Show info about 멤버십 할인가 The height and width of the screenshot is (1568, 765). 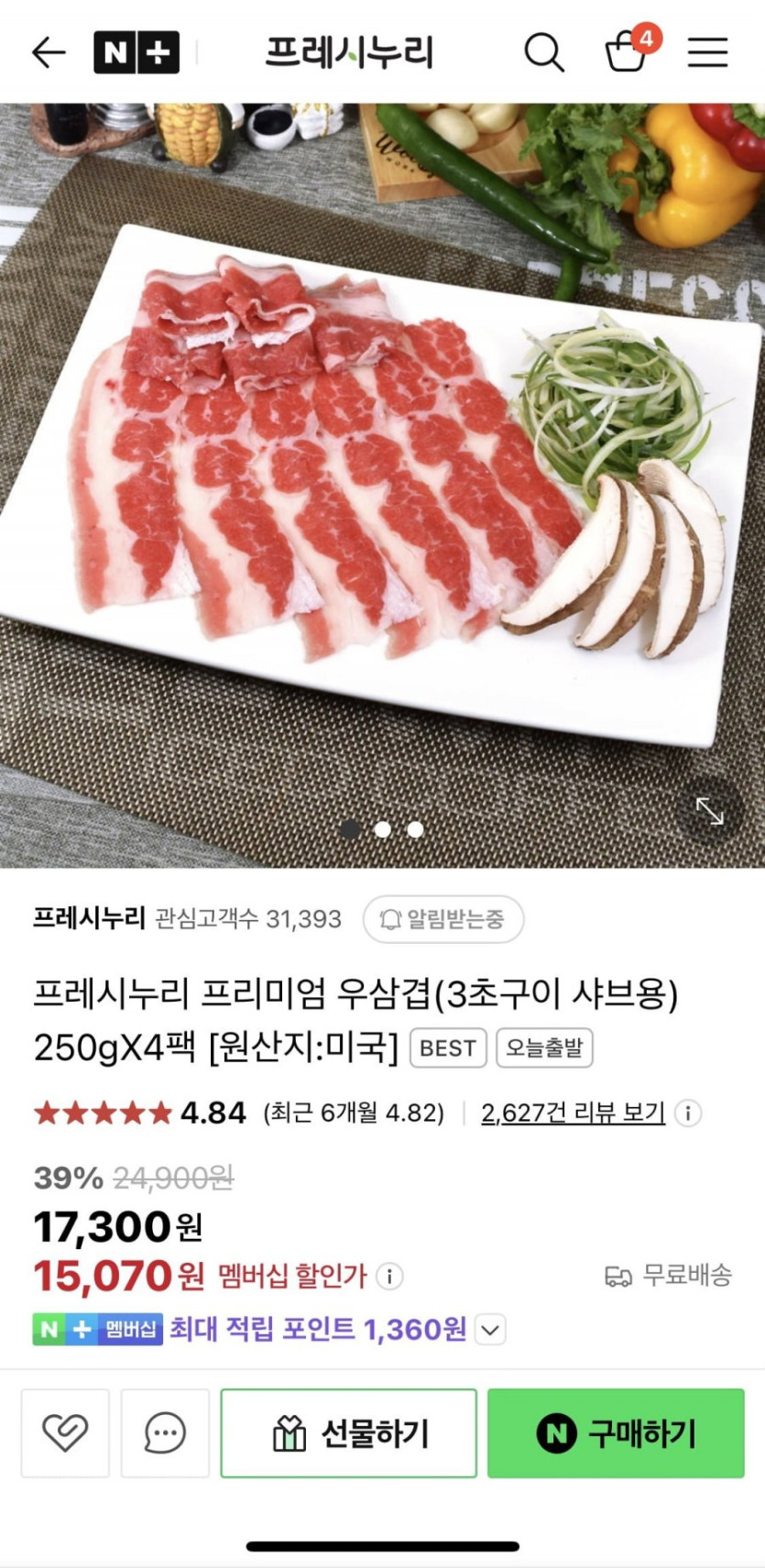[x=389, y=1276]
